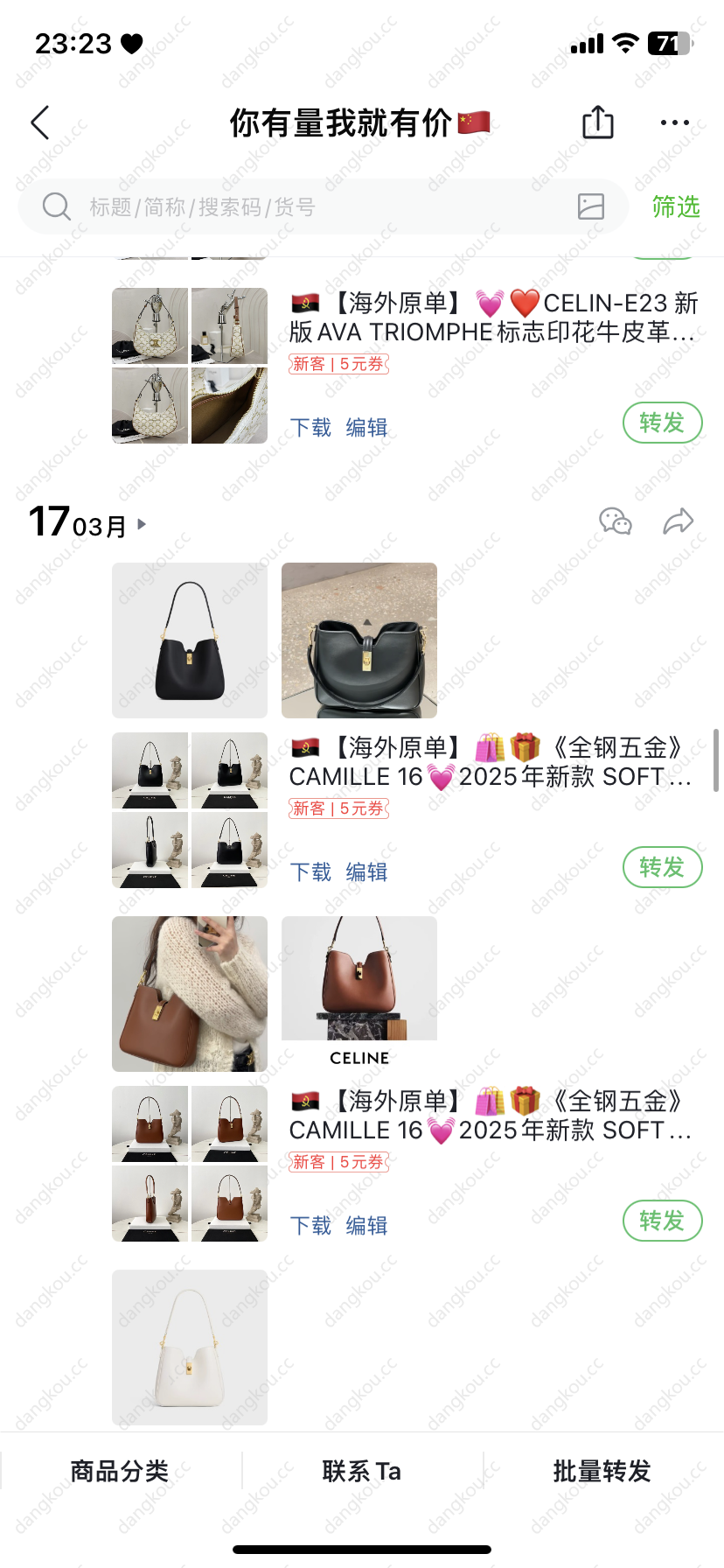Image resolution: width=724 pixels, height=1568 pixels.
Task: Tap 转发 on the CELIN-E23 AVA TRIOMPHE item
Action: click(x=662, y=423)
